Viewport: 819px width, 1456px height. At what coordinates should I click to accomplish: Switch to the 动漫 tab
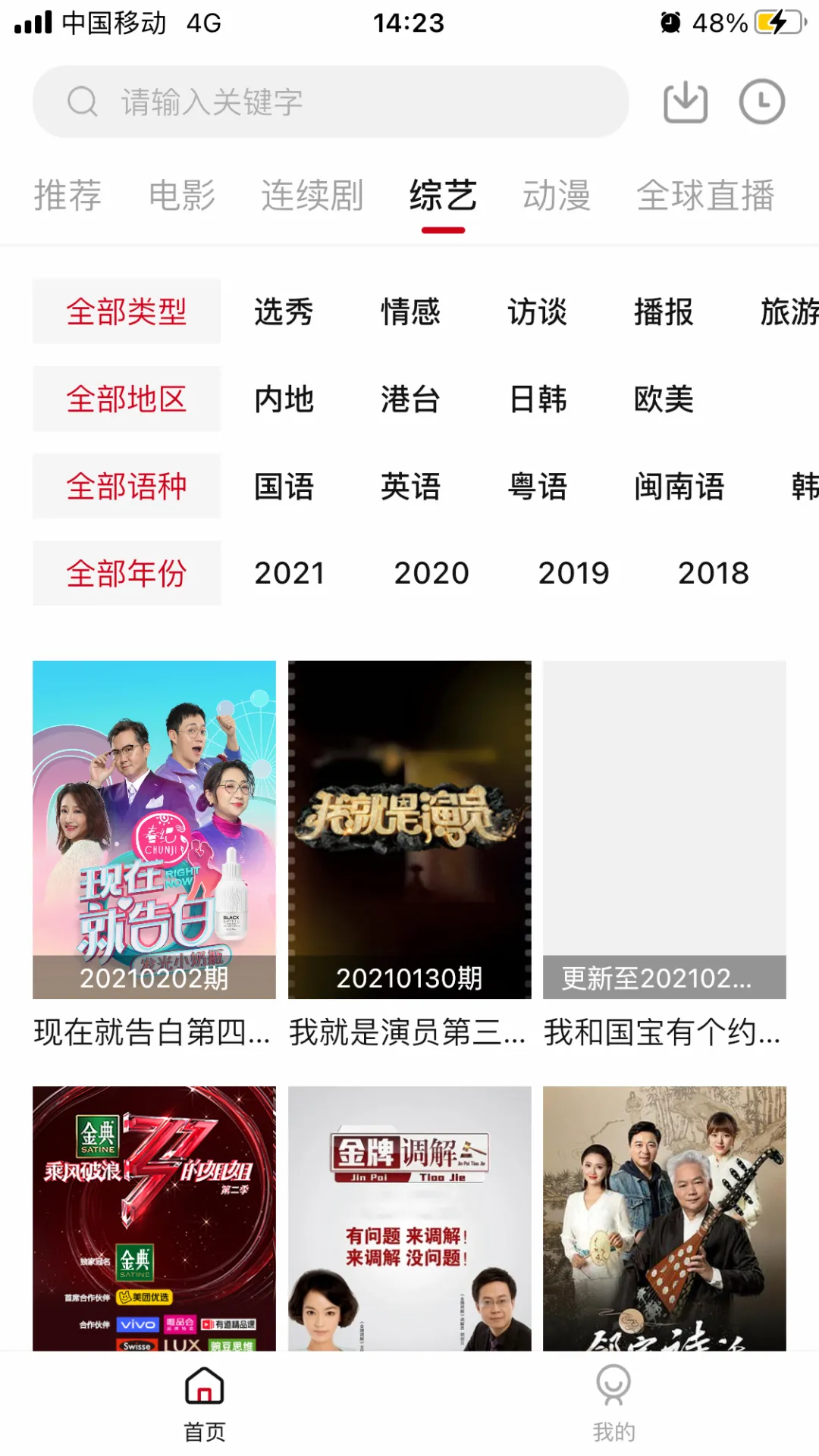tap(557, 196)
